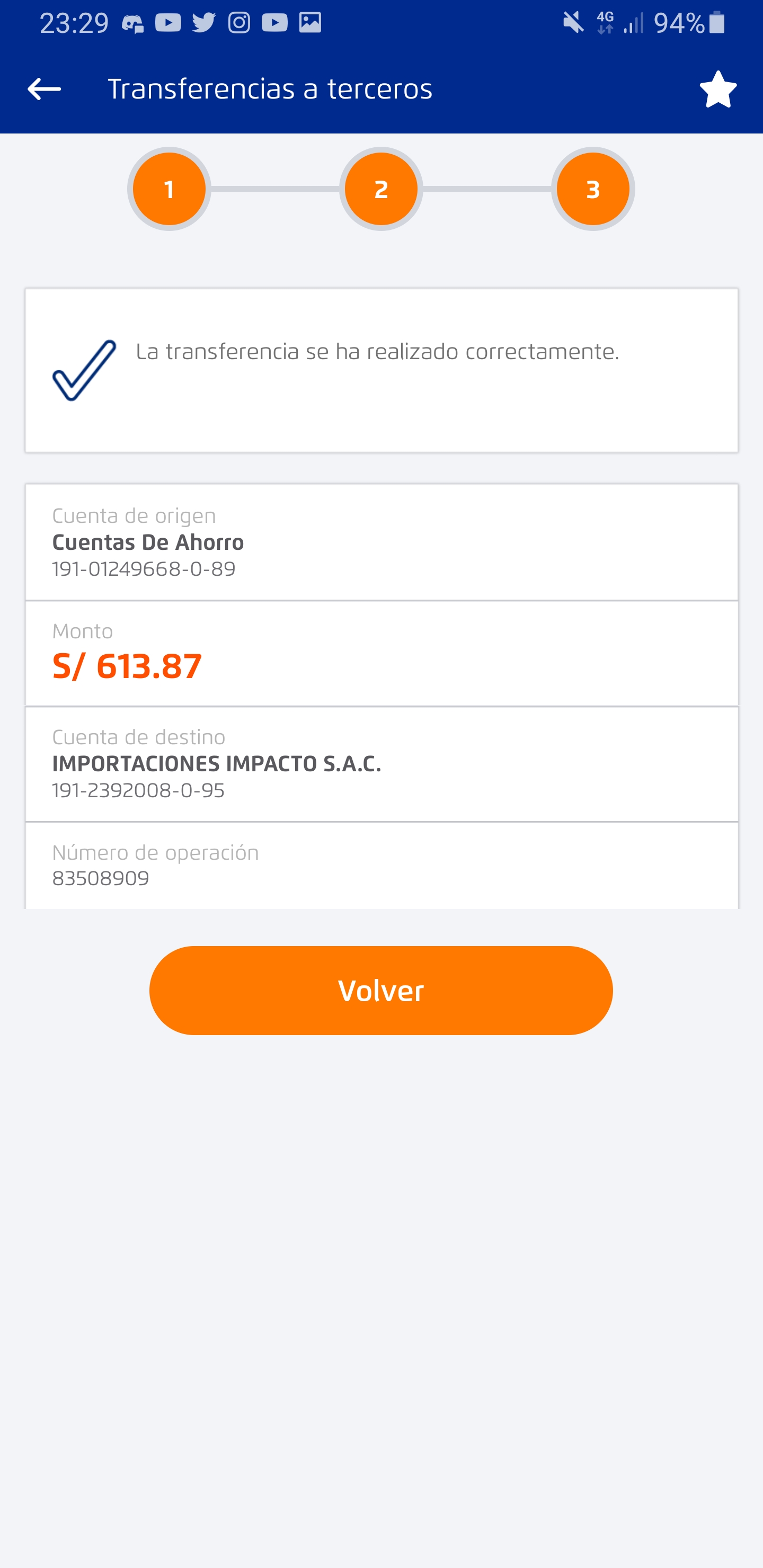The image size is (763, 1568).
Task: Go back using the top-left arrow
Action: click(x=45, y=90)
